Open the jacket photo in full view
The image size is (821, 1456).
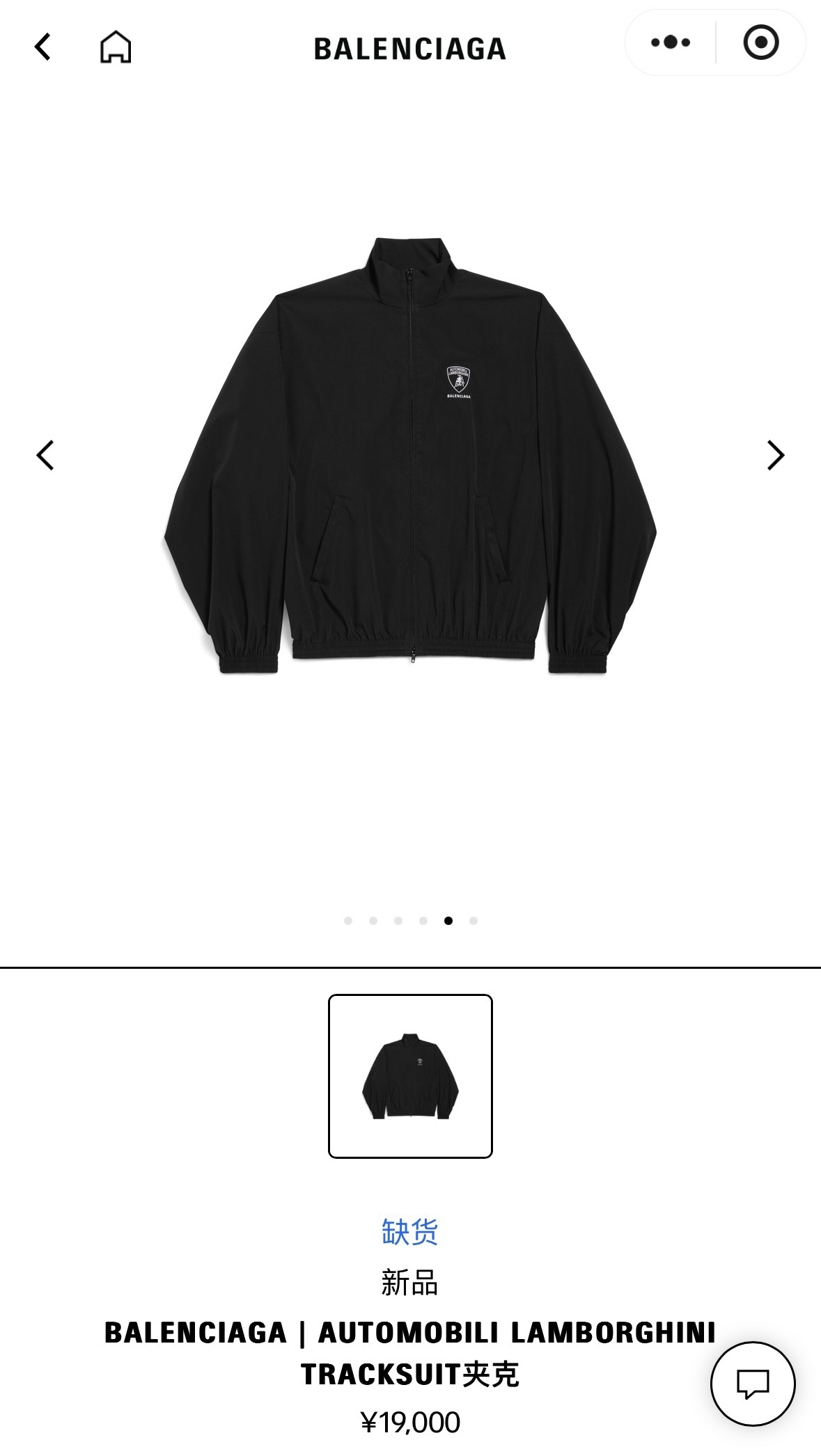410,455
